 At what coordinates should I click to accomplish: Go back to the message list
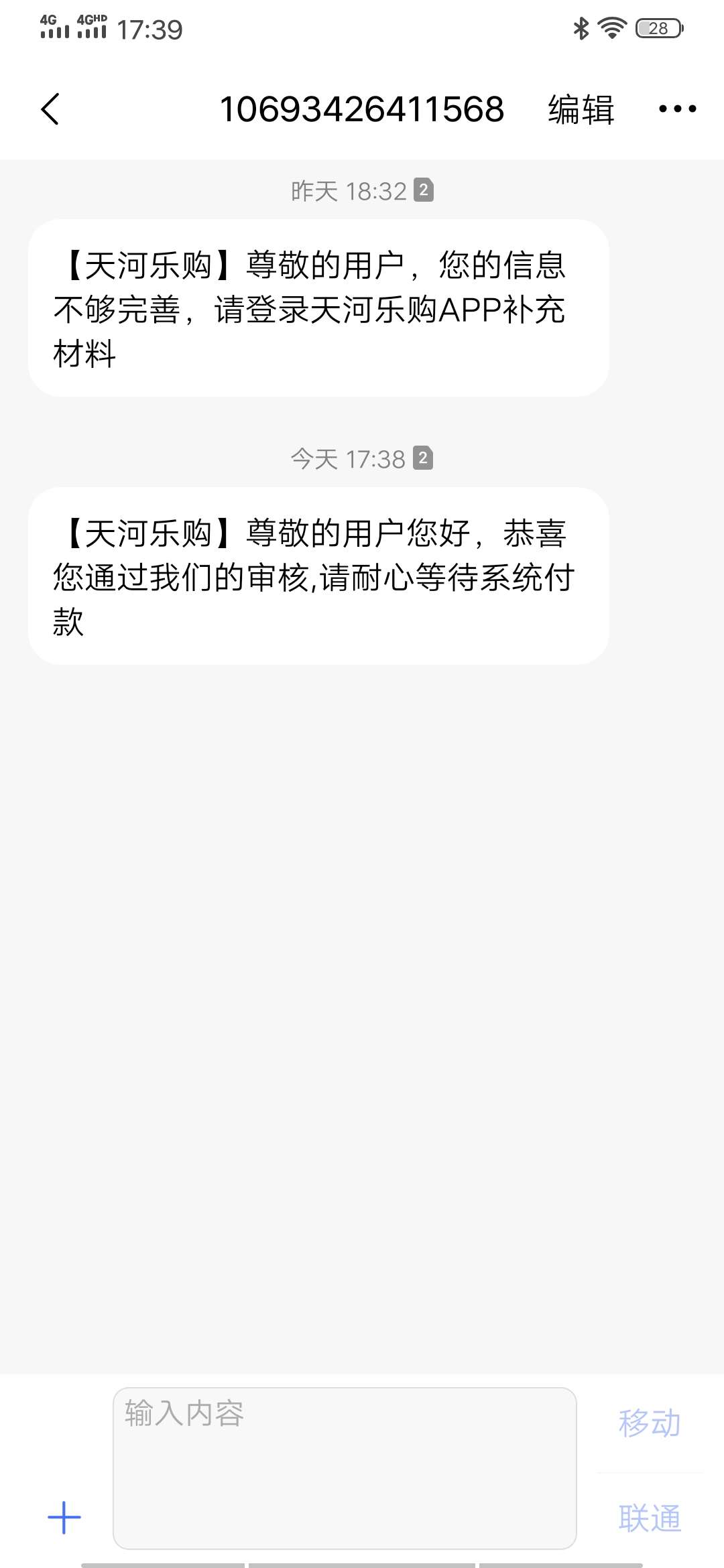pos(50,109)
